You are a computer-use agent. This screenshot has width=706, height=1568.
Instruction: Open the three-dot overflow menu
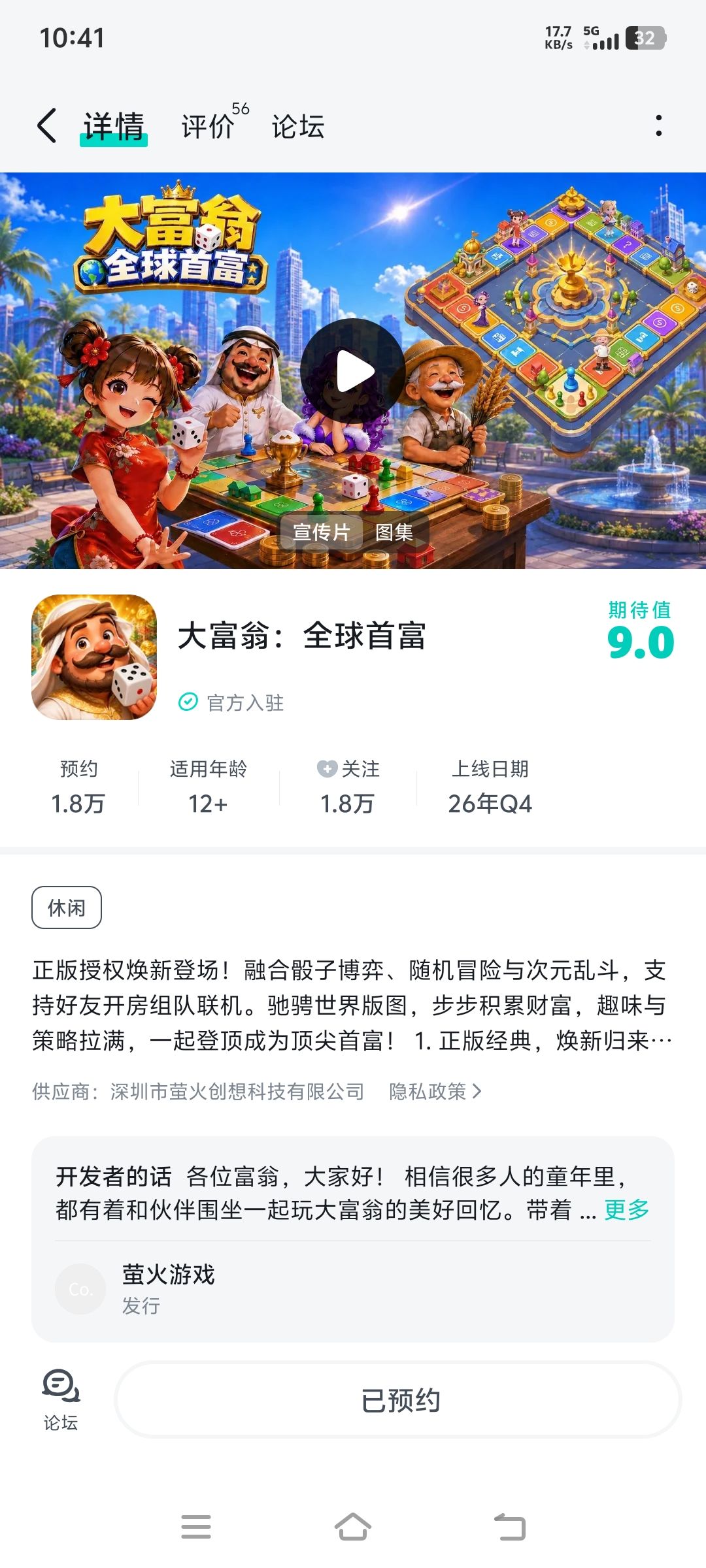(658, 125)
